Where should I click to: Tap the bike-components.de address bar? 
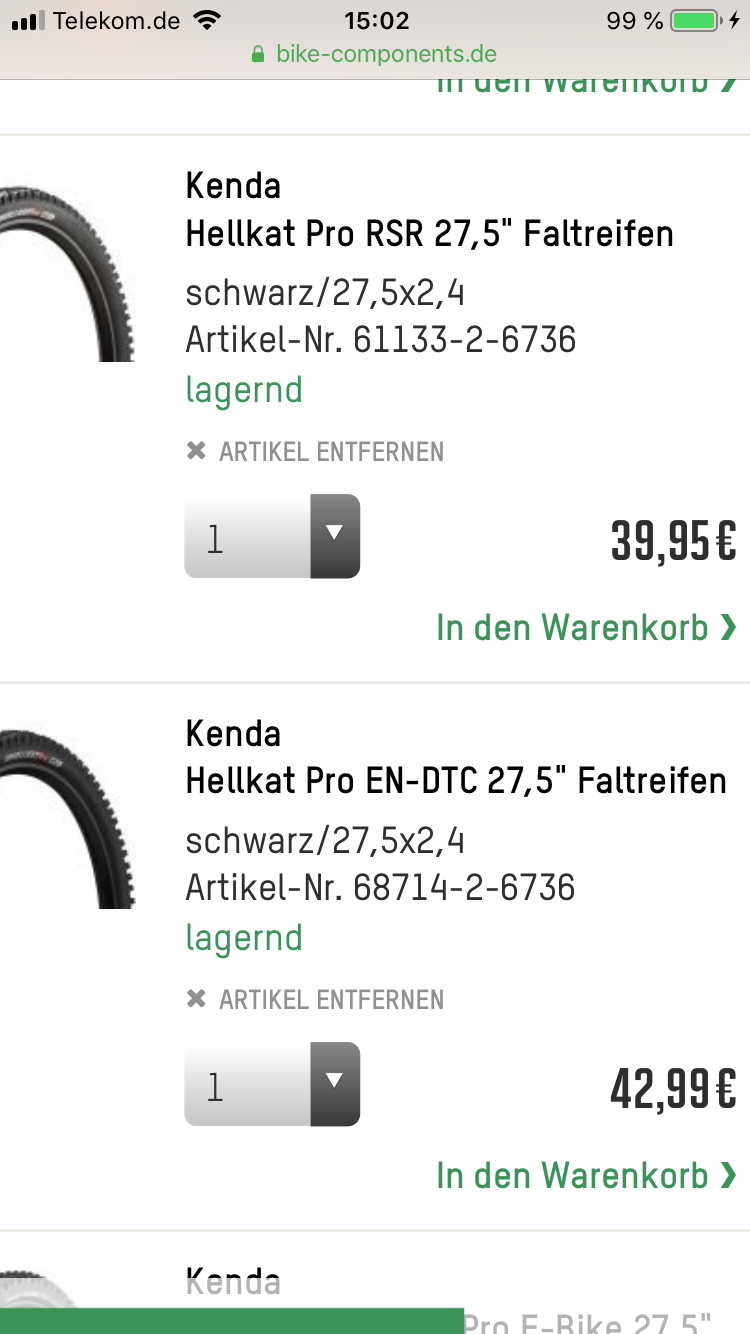(375, 54)
